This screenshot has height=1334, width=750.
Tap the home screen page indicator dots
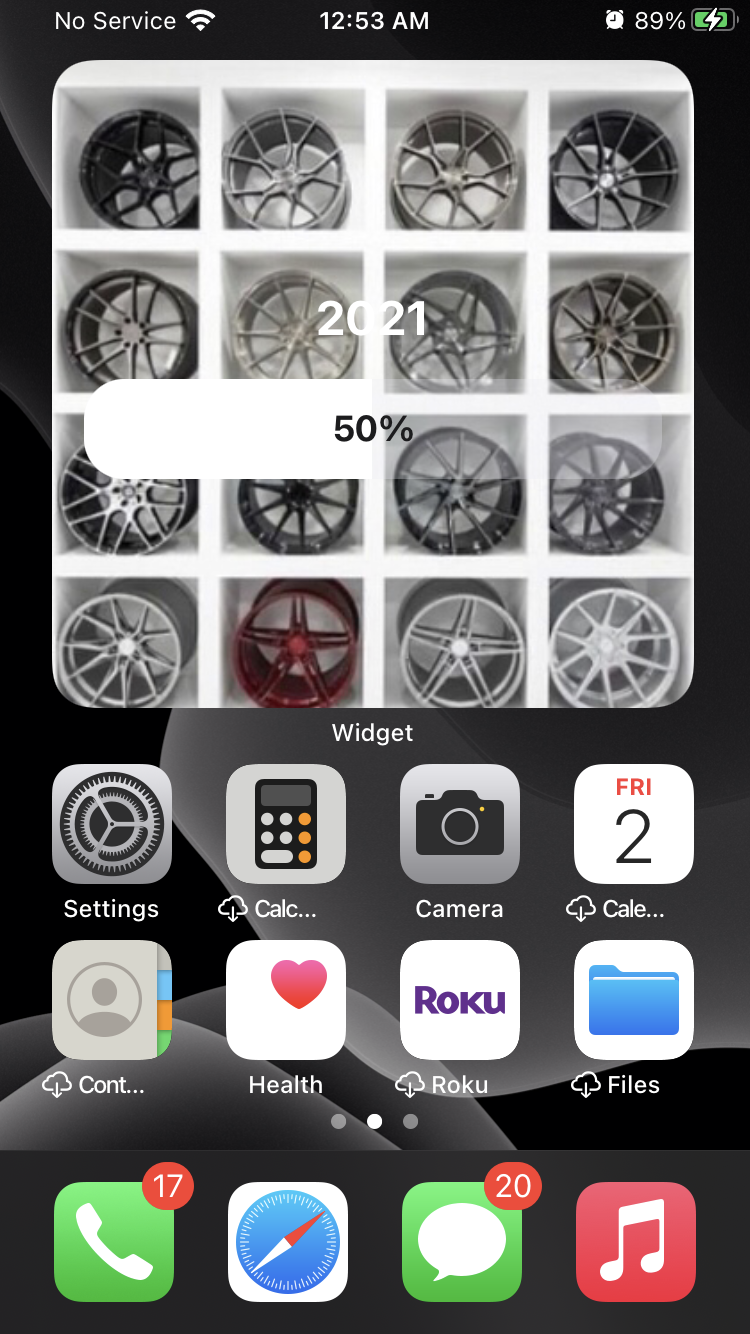tap(374, 1122)
